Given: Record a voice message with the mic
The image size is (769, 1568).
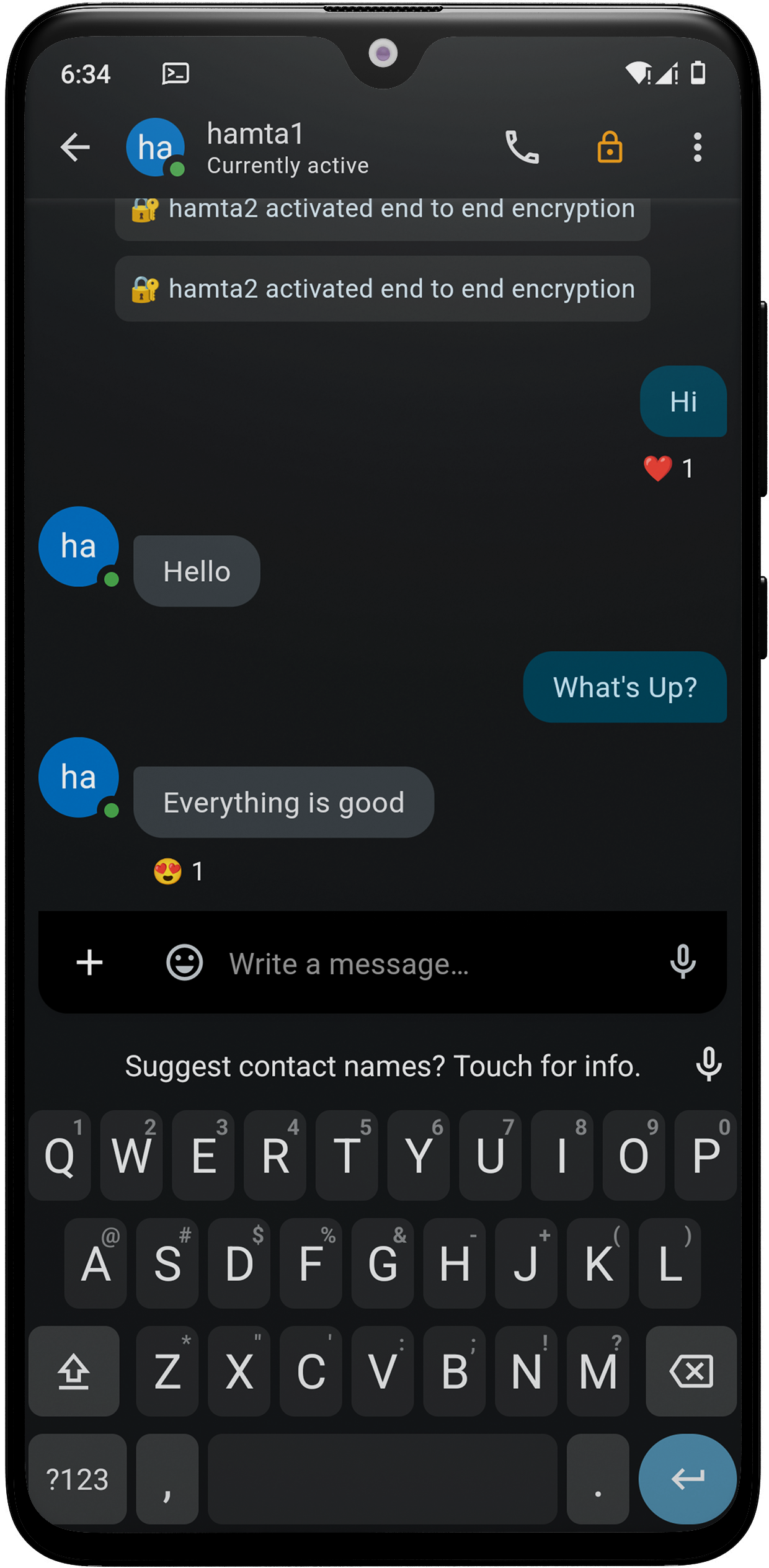Looking at the screenshot, I should [683, 962].
